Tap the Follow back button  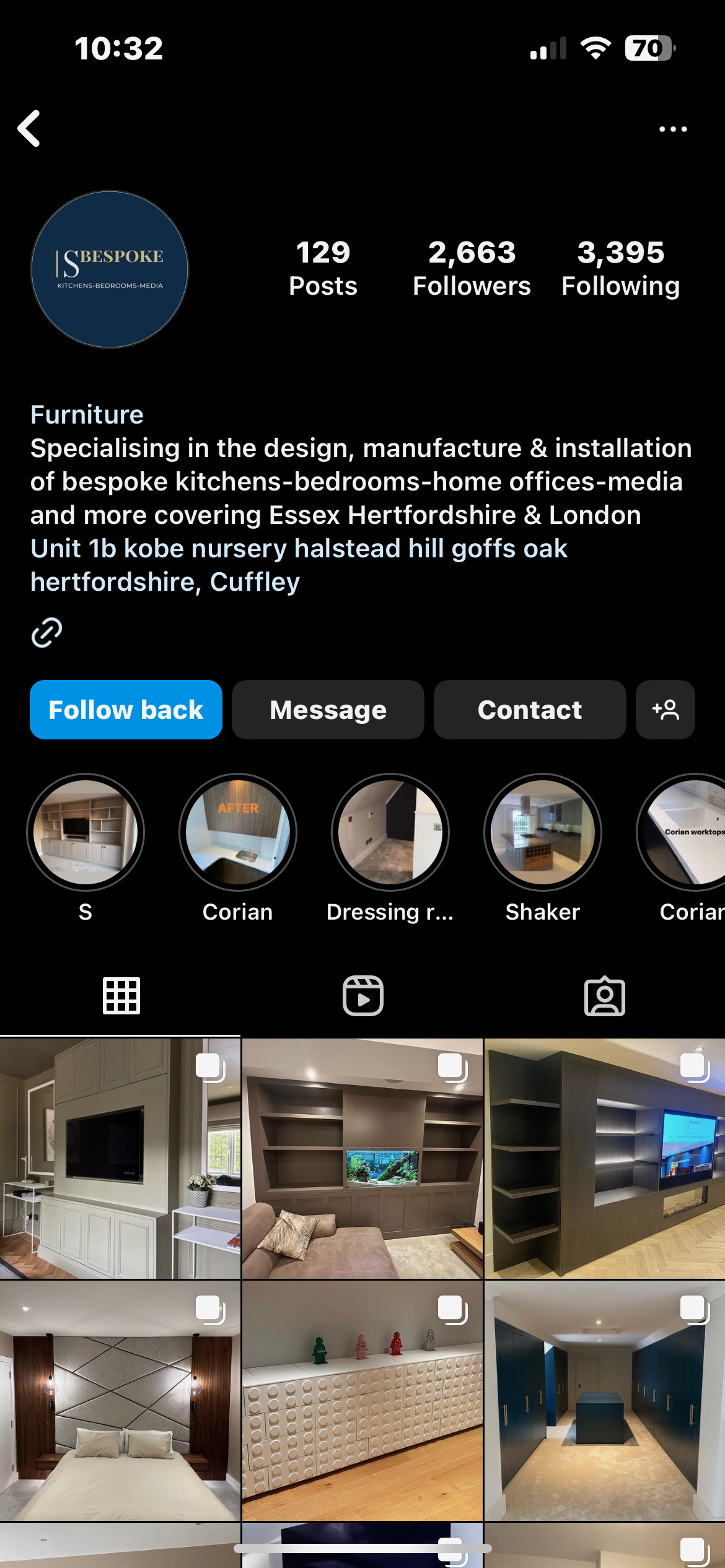pos(126,710)
